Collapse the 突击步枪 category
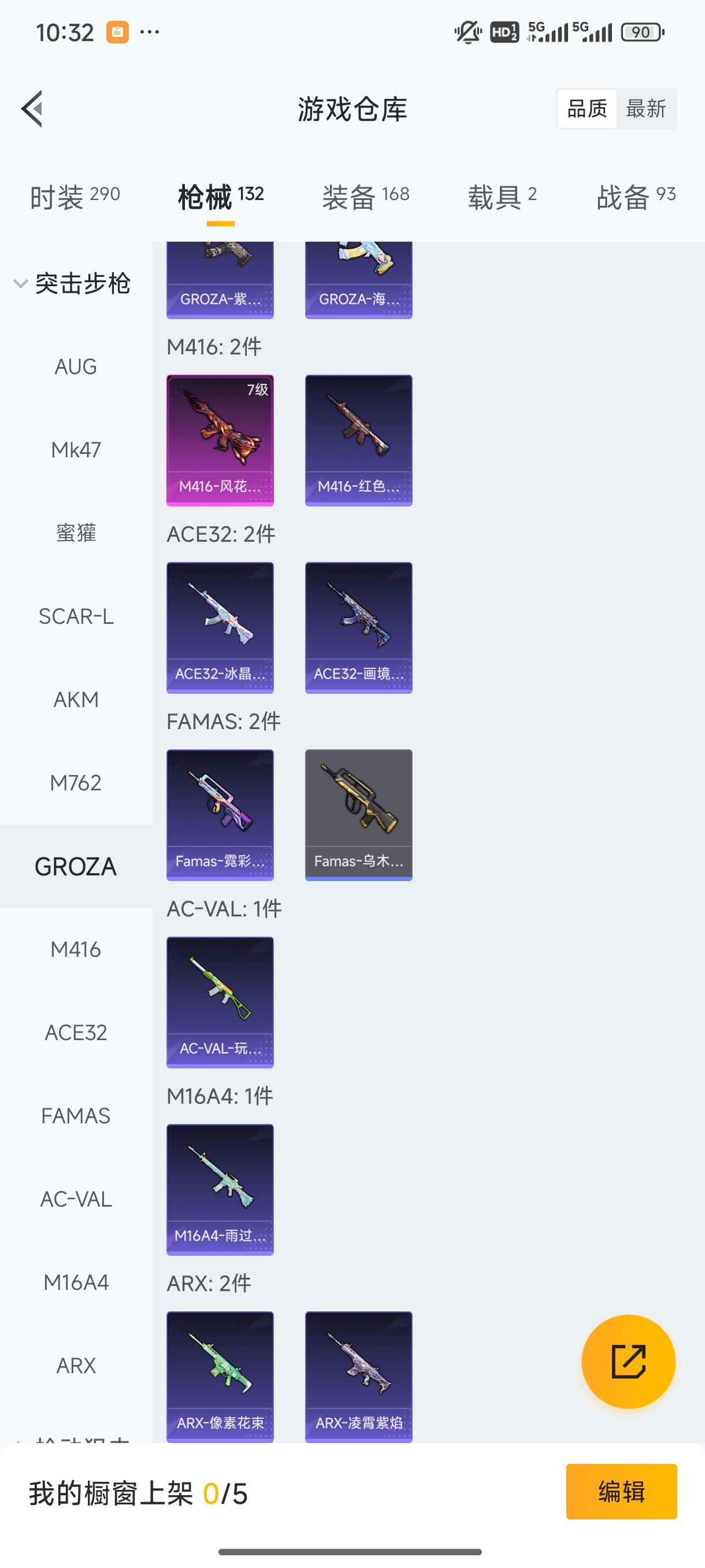The width and height of the screenshot is (705, 1568). click(x=21, y=284)
